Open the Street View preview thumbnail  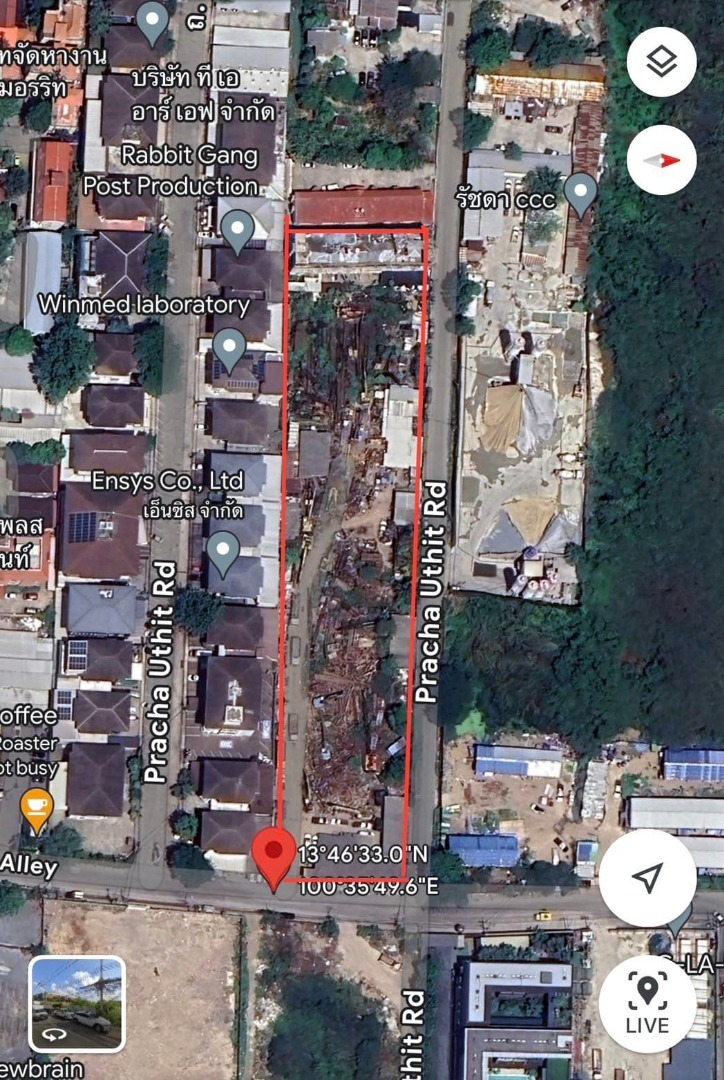point(77,1003)
